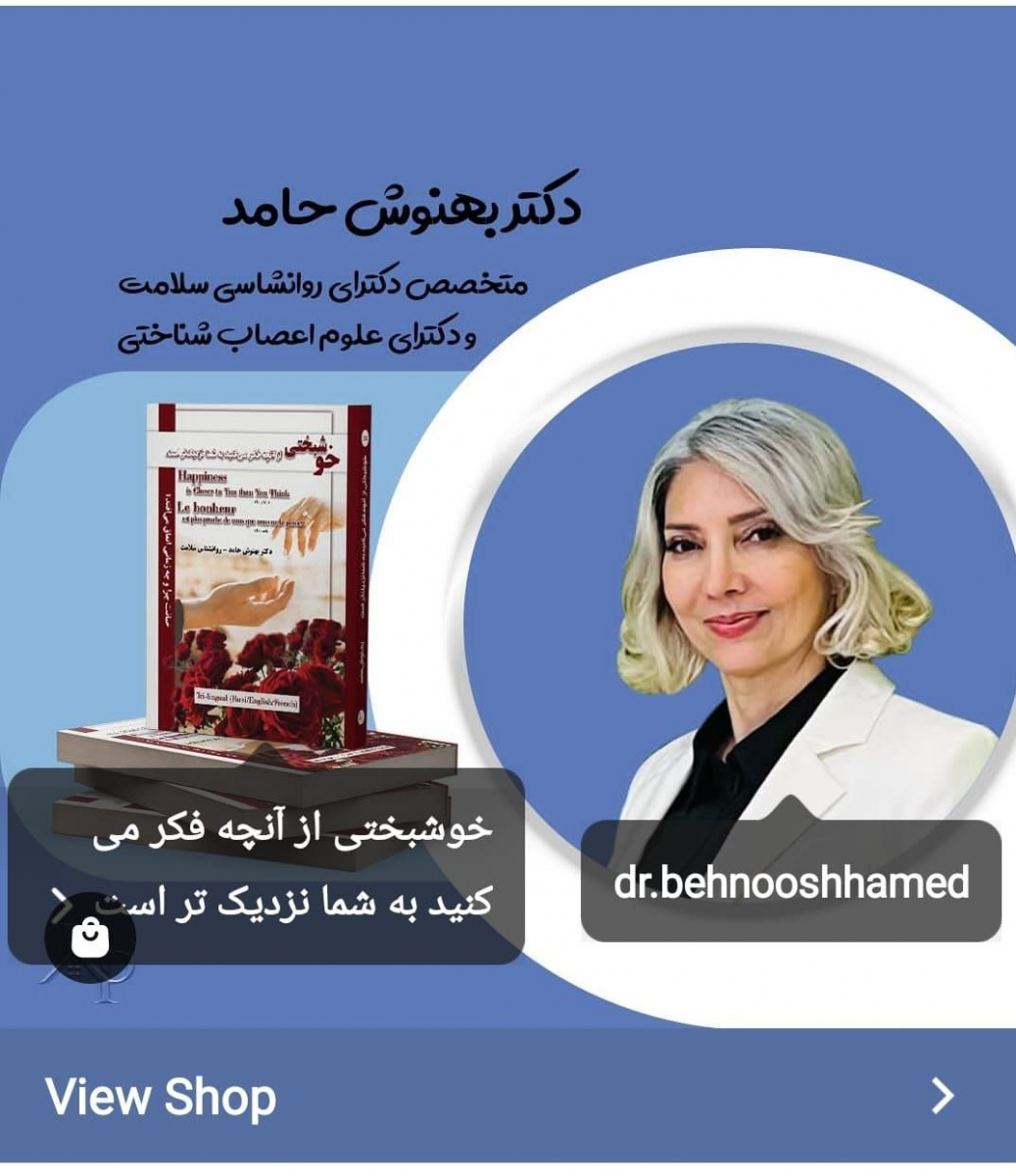
Task: Open the View Shop bar
Action: pos(508,1096)
